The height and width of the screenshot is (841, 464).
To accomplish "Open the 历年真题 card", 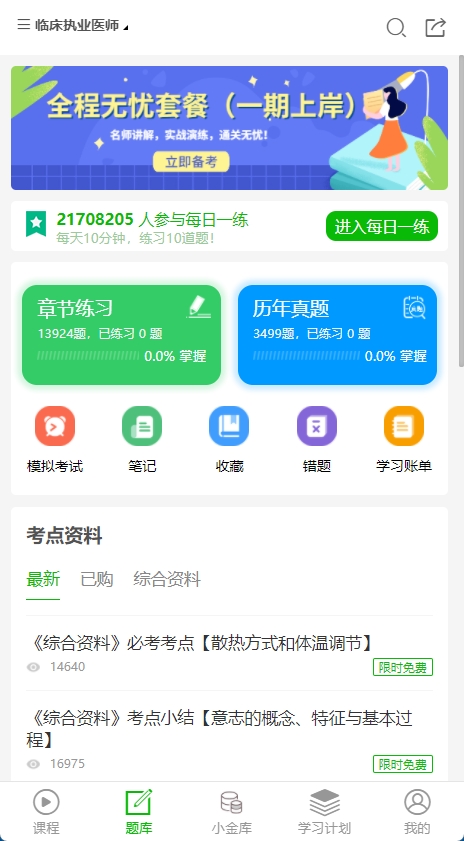I will (x=337, y=335).
